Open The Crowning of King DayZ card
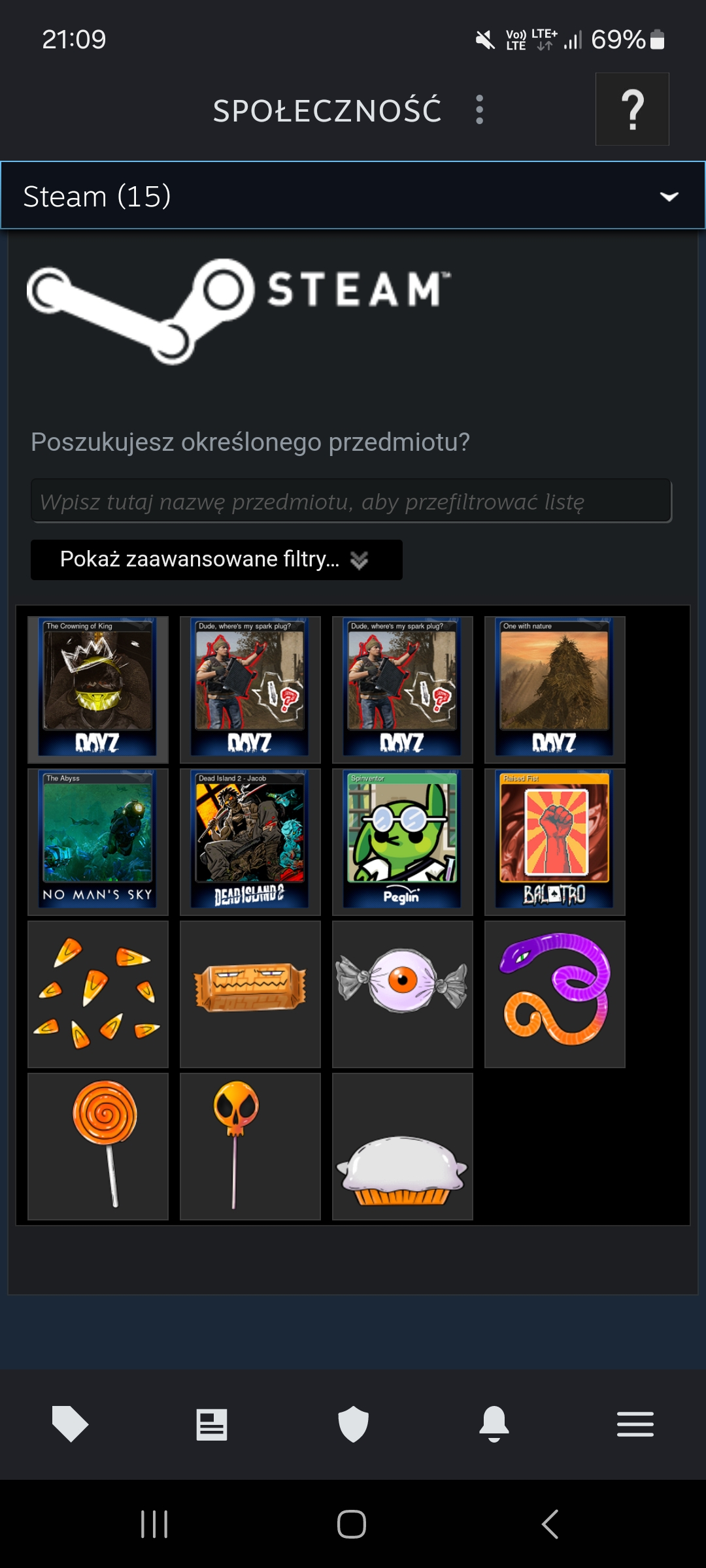 (x=98, y=689)
